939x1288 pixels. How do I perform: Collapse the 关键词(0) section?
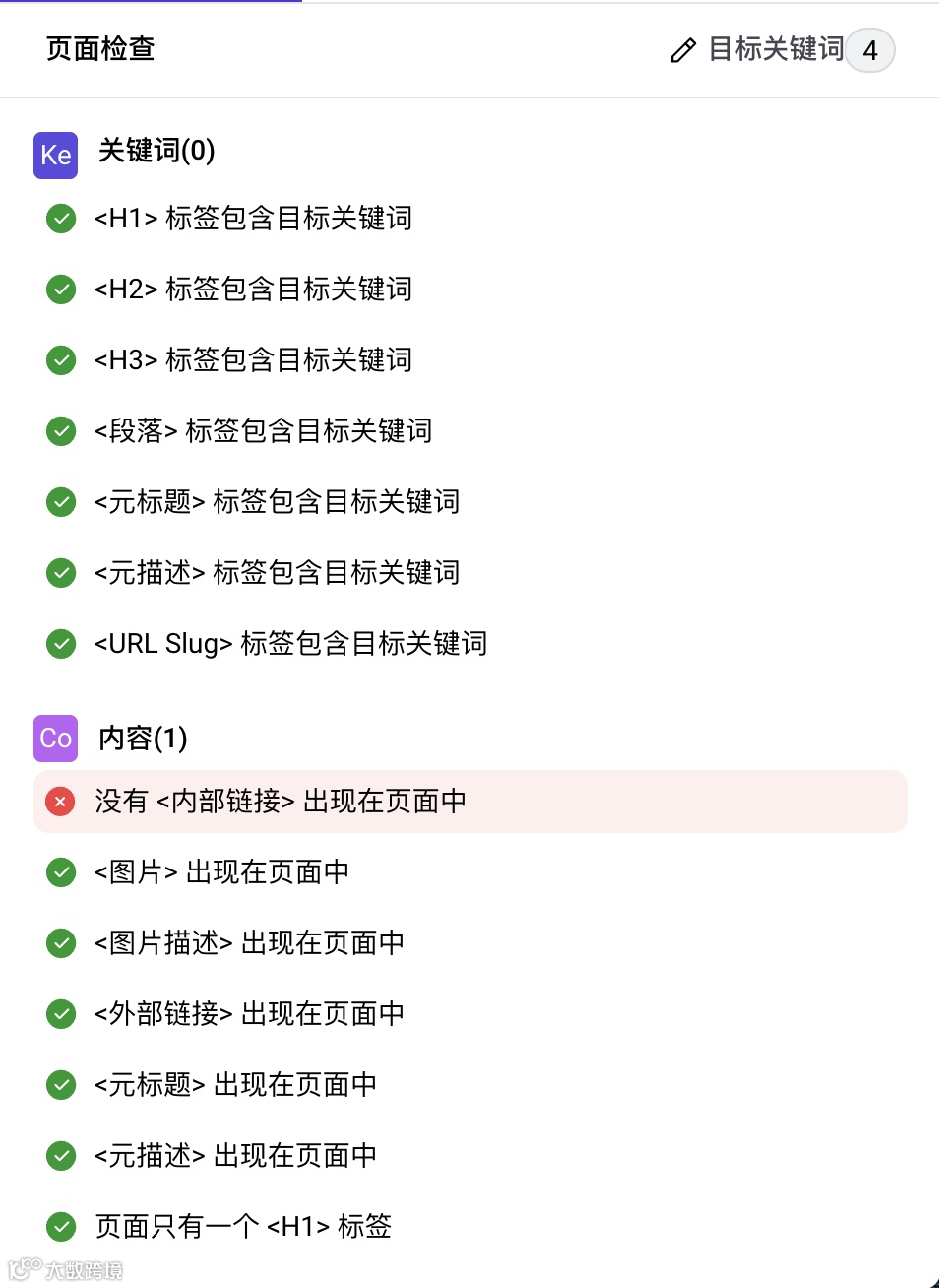coord(155,154)
